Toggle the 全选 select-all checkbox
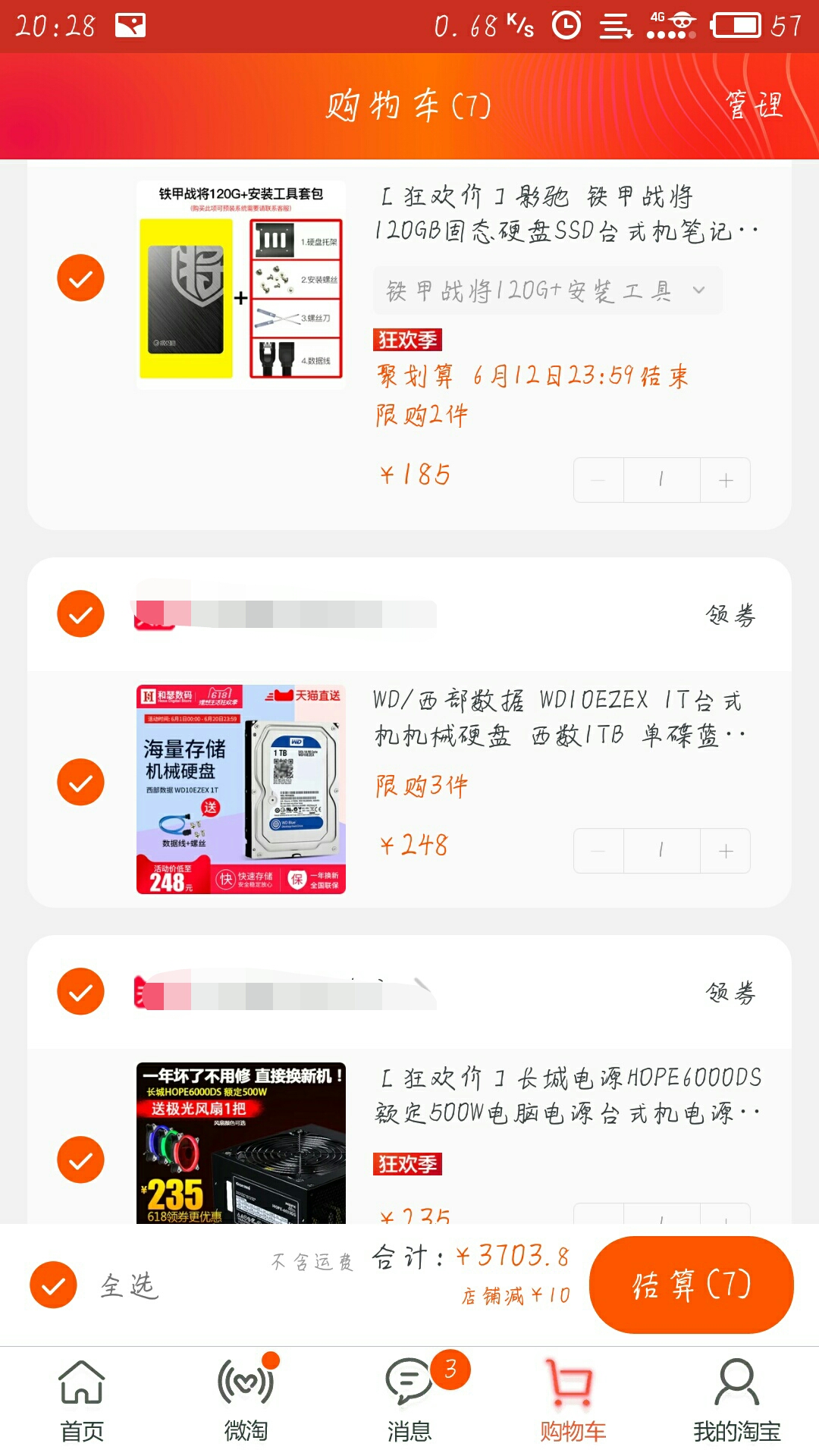The height and width of the screenshot is (1456, 819). [x=53, y=1285]
